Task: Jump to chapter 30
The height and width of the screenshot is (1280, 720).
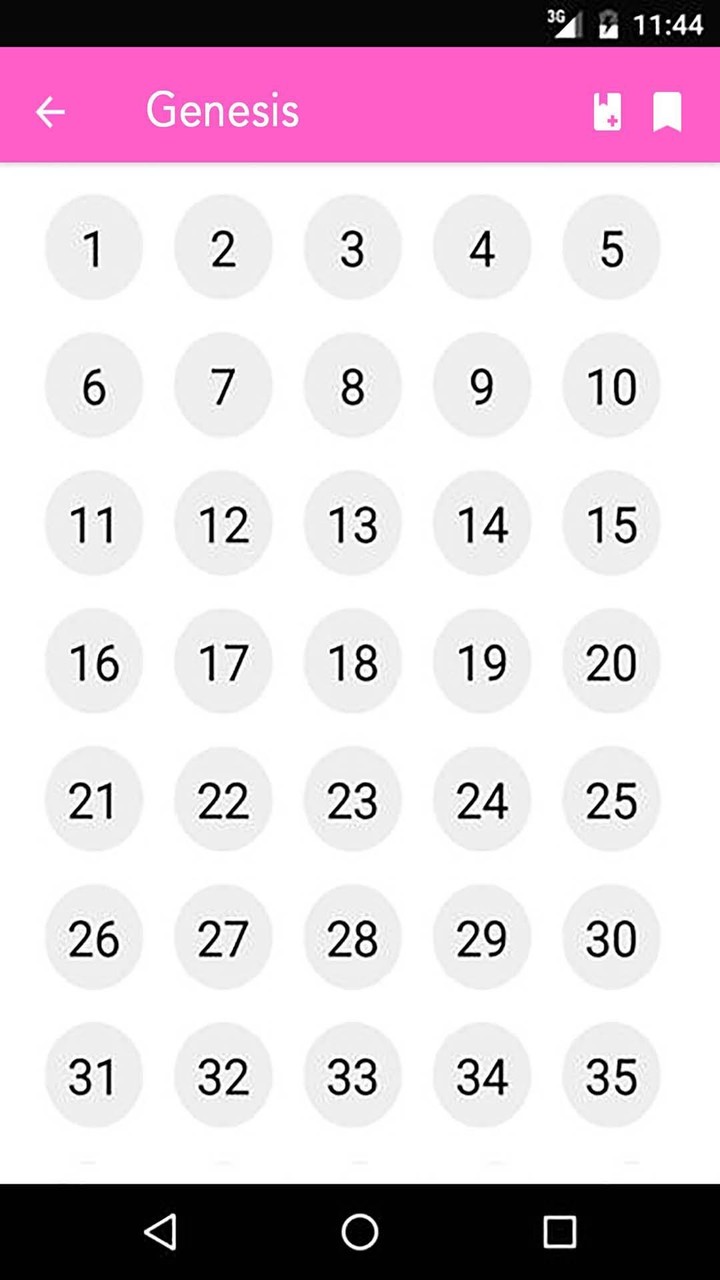Action: (611, 938)
